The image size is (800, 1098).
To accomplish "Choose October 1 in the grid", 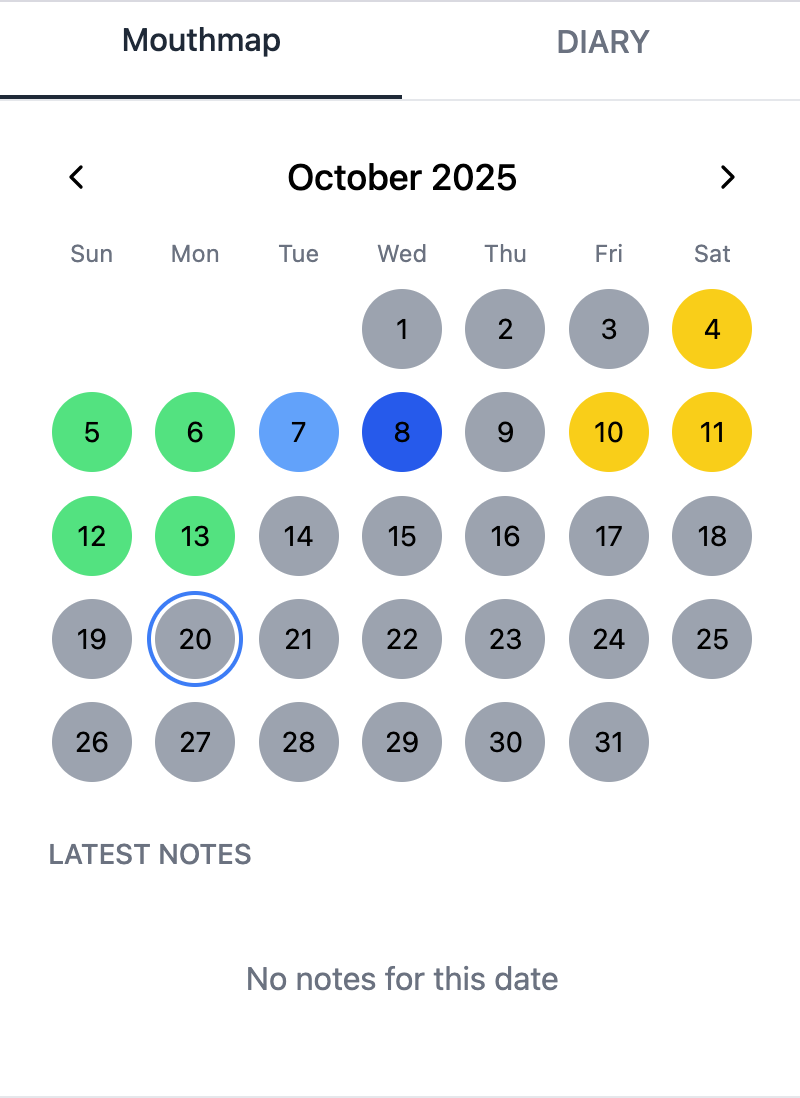I will click(402, 329).
